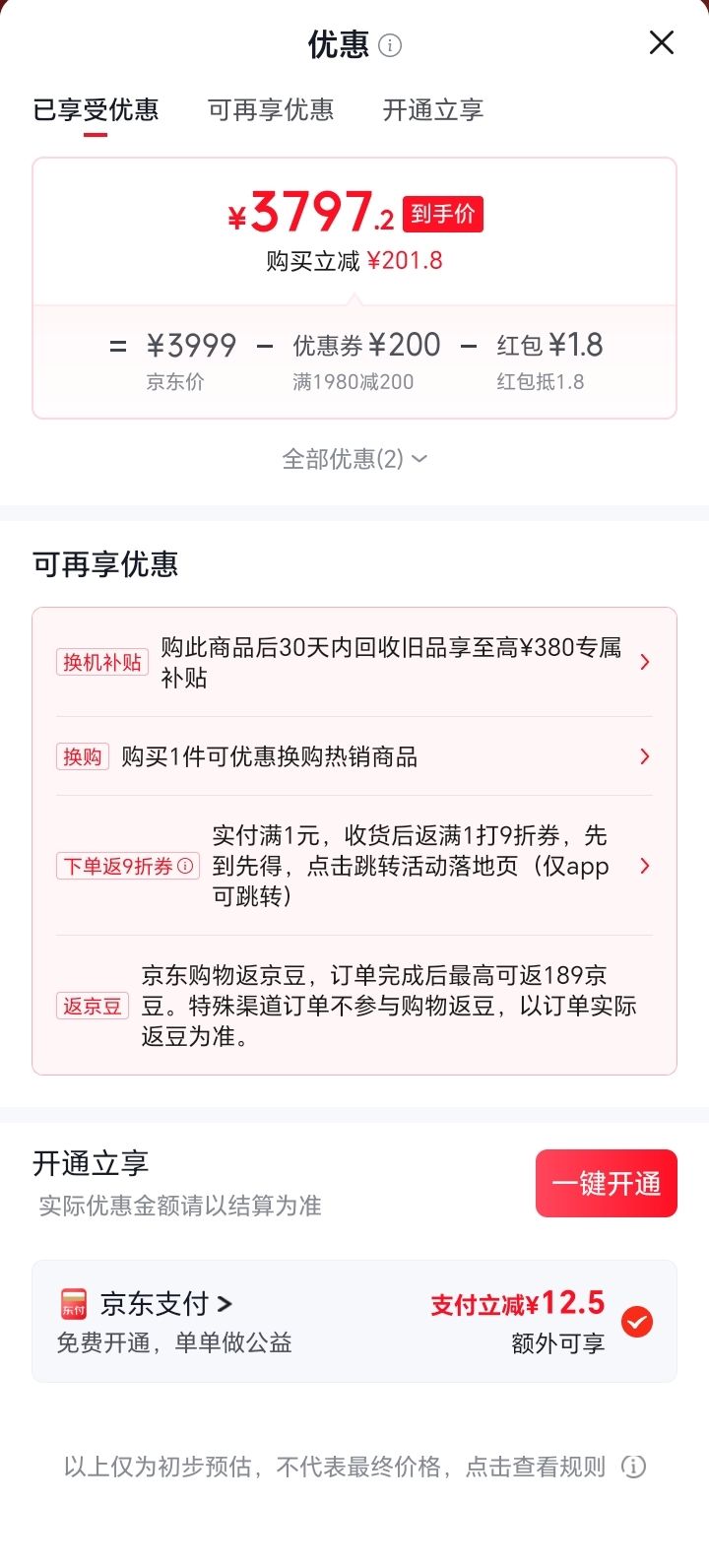Tap the 一键开通 button

point(607,1183)
